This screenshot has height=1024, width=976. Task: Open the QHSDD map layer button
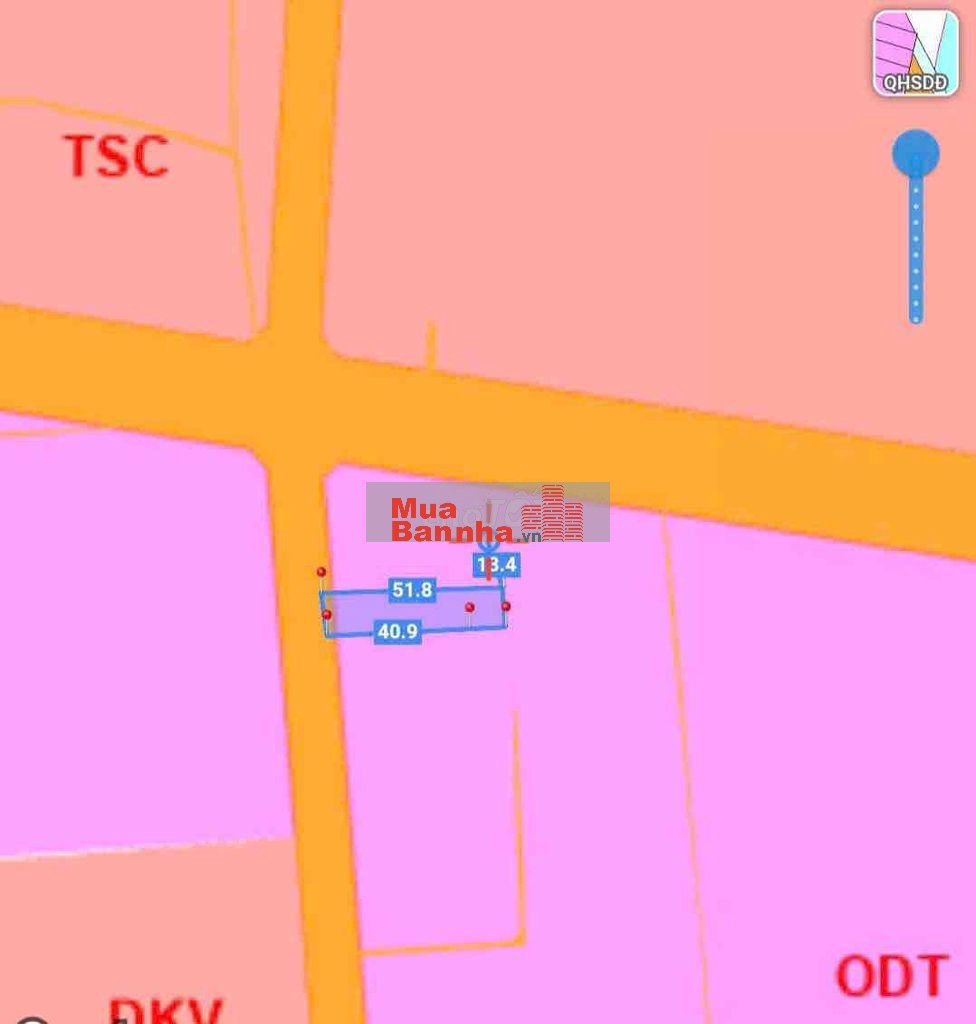pos(915,53)
